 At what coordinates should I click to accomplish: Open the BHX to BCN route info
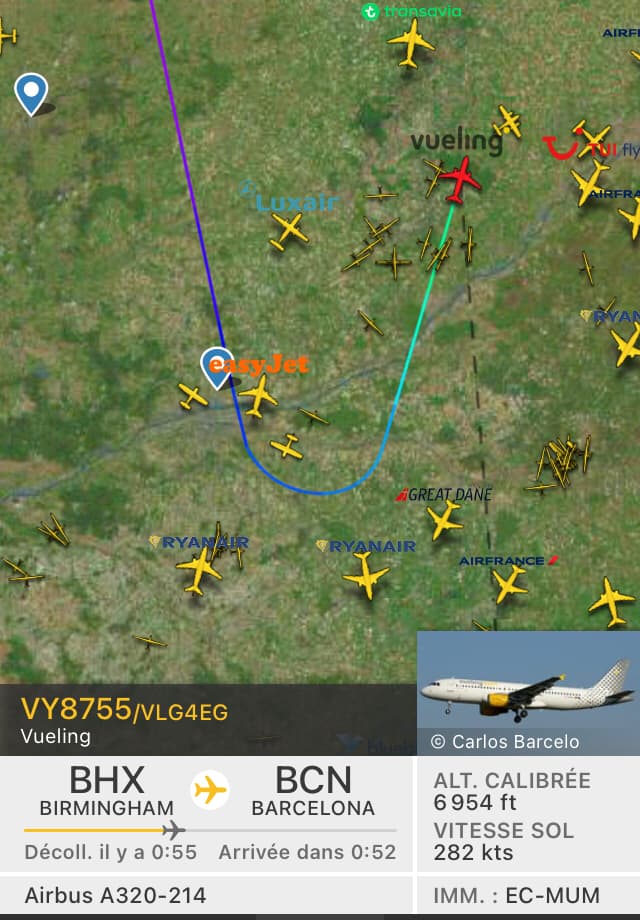[210, 808]
